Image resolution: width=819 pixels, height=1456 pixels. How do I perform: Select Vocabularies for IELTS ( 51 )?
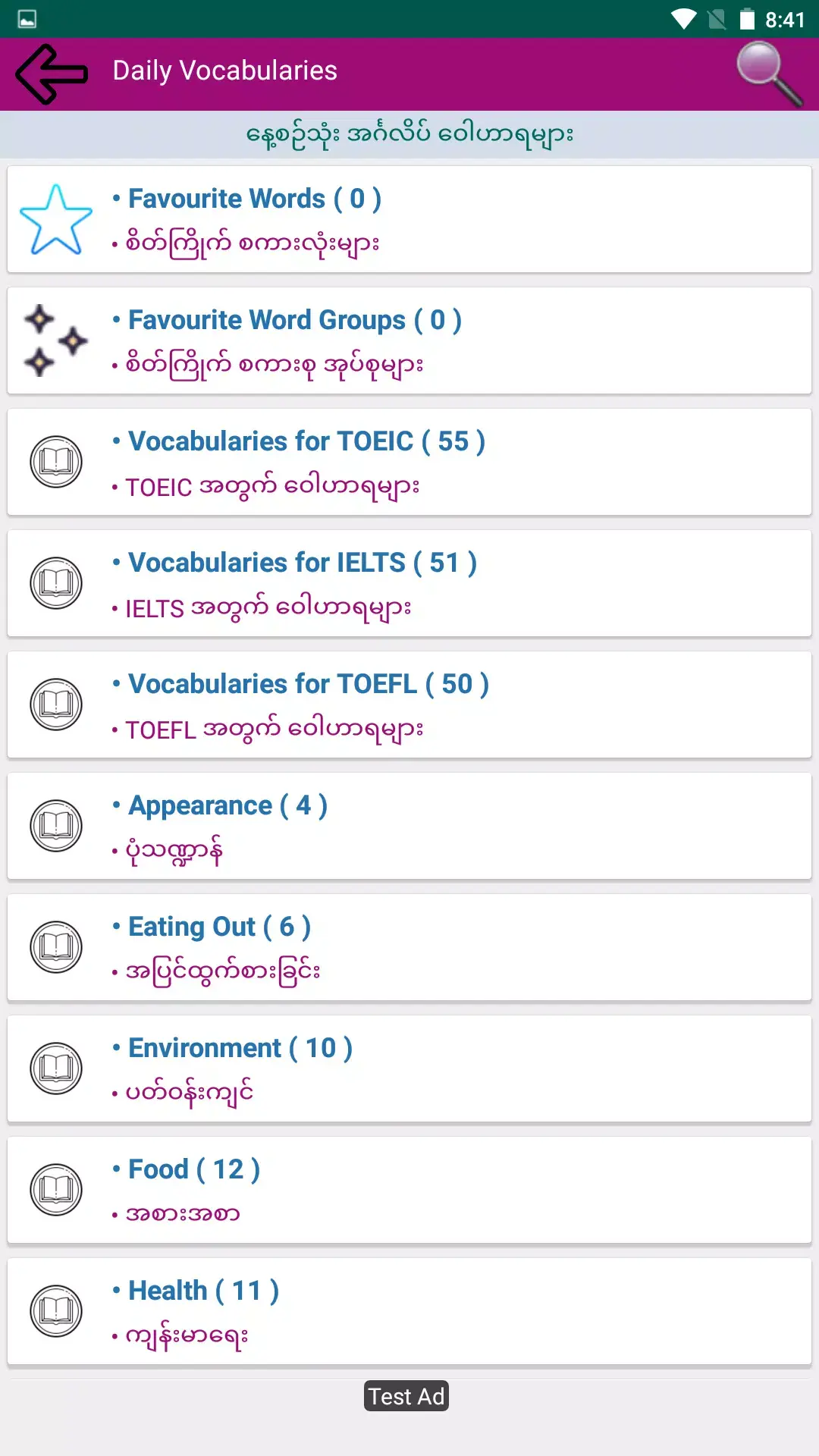point(409,583)
